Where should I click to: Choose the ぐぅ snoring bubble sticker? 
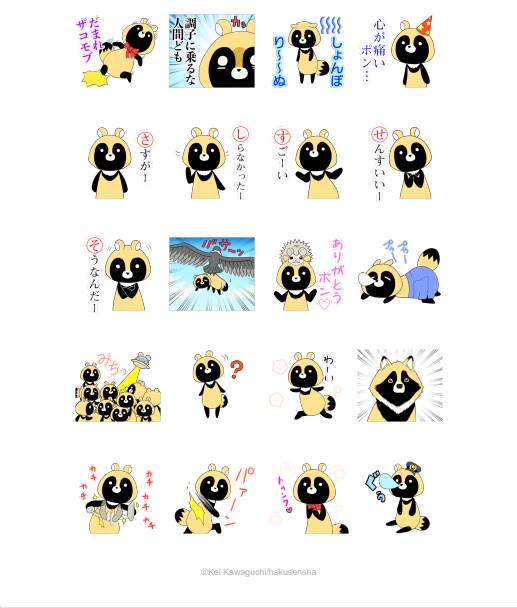[400, 498]
